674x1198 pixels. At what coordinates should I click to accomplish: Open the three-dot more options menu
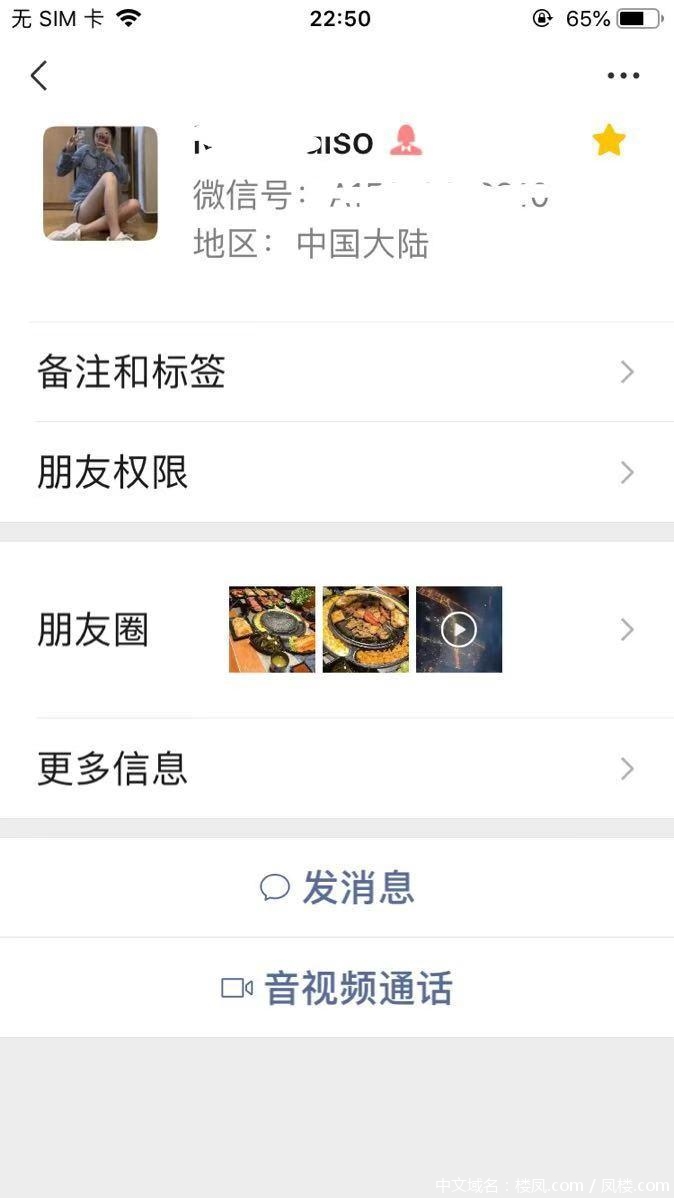tap(622, 76)
